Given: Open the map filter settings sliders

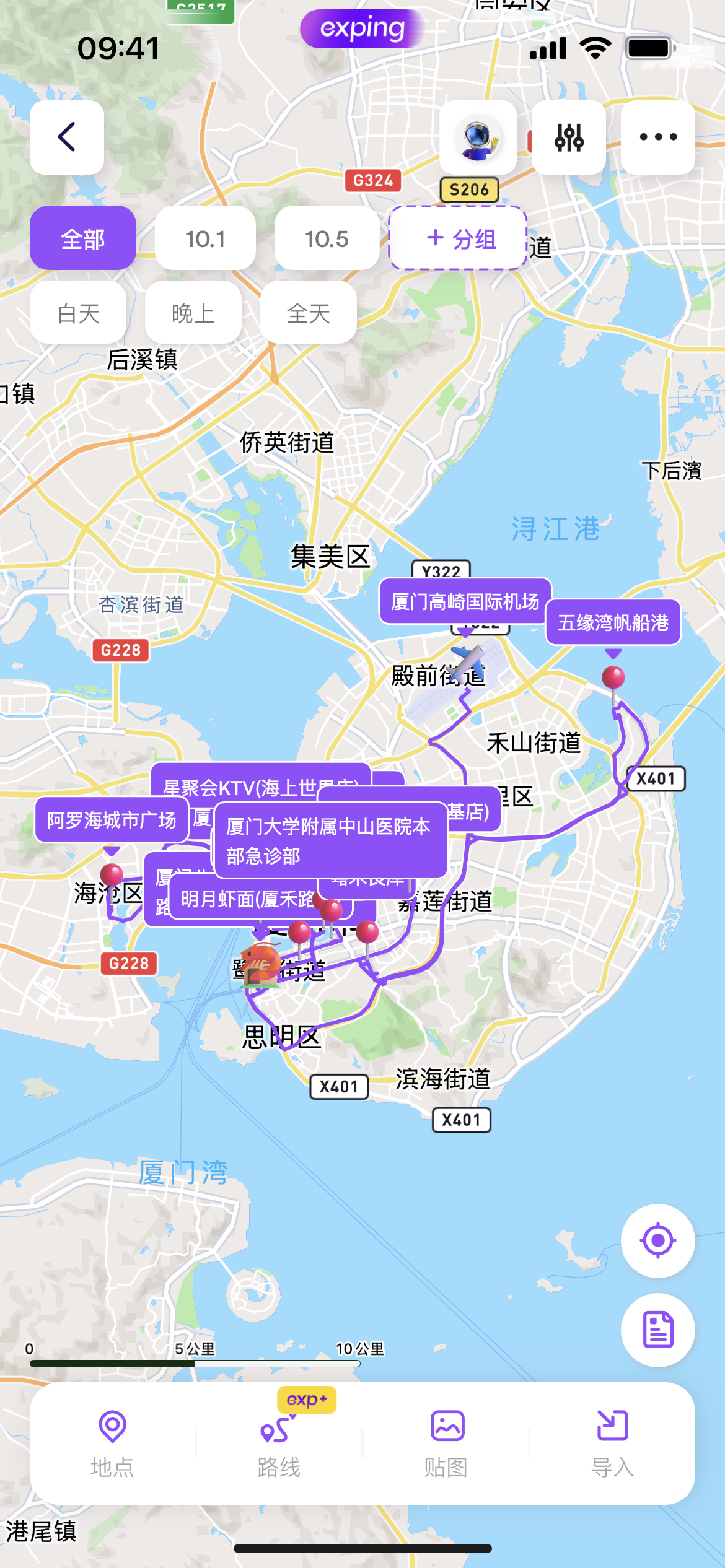Looking at the screenshot, I should coord(568,137).
